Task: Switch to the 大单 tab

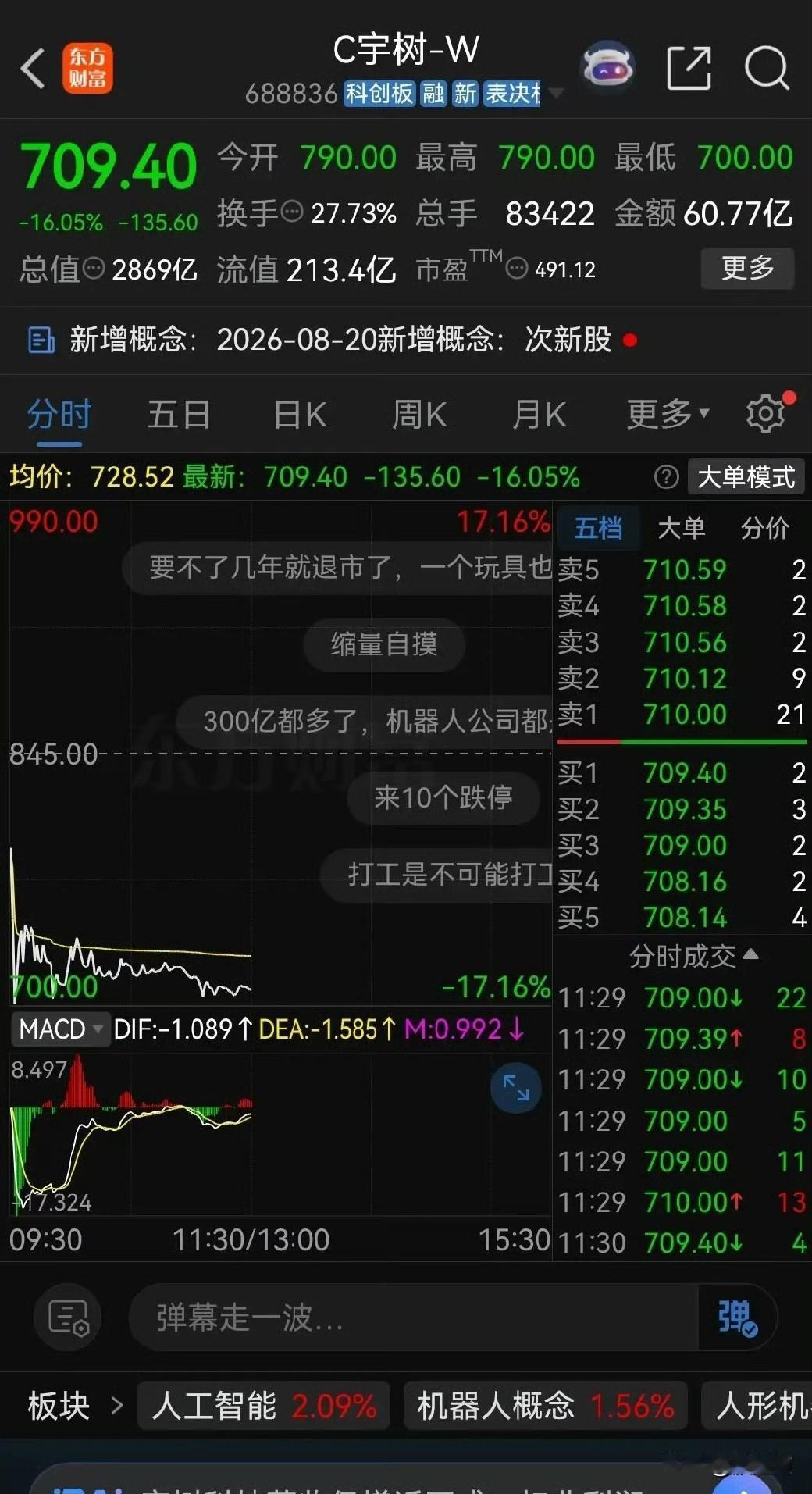Action: 681,529
